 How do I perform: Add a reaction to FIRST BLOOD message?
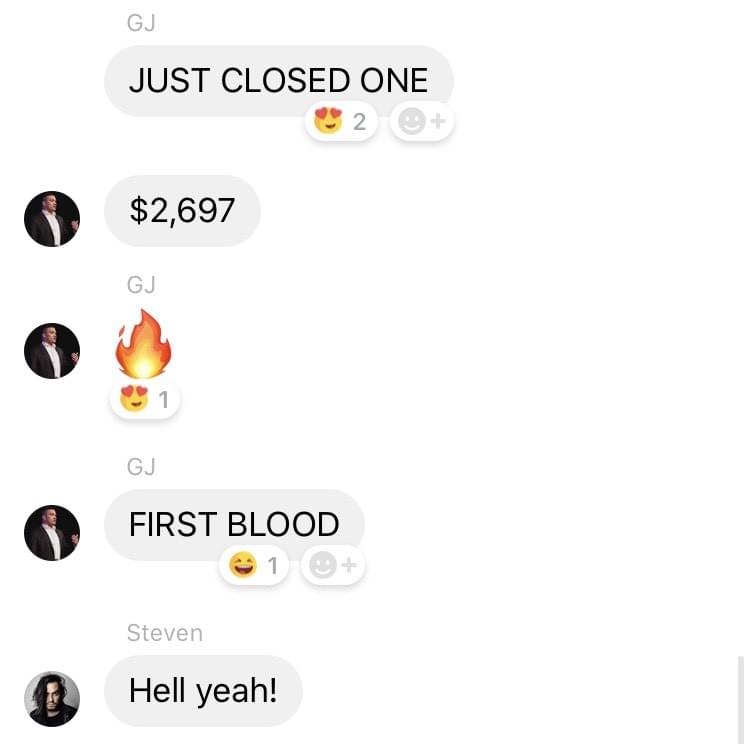coord(333,566)
